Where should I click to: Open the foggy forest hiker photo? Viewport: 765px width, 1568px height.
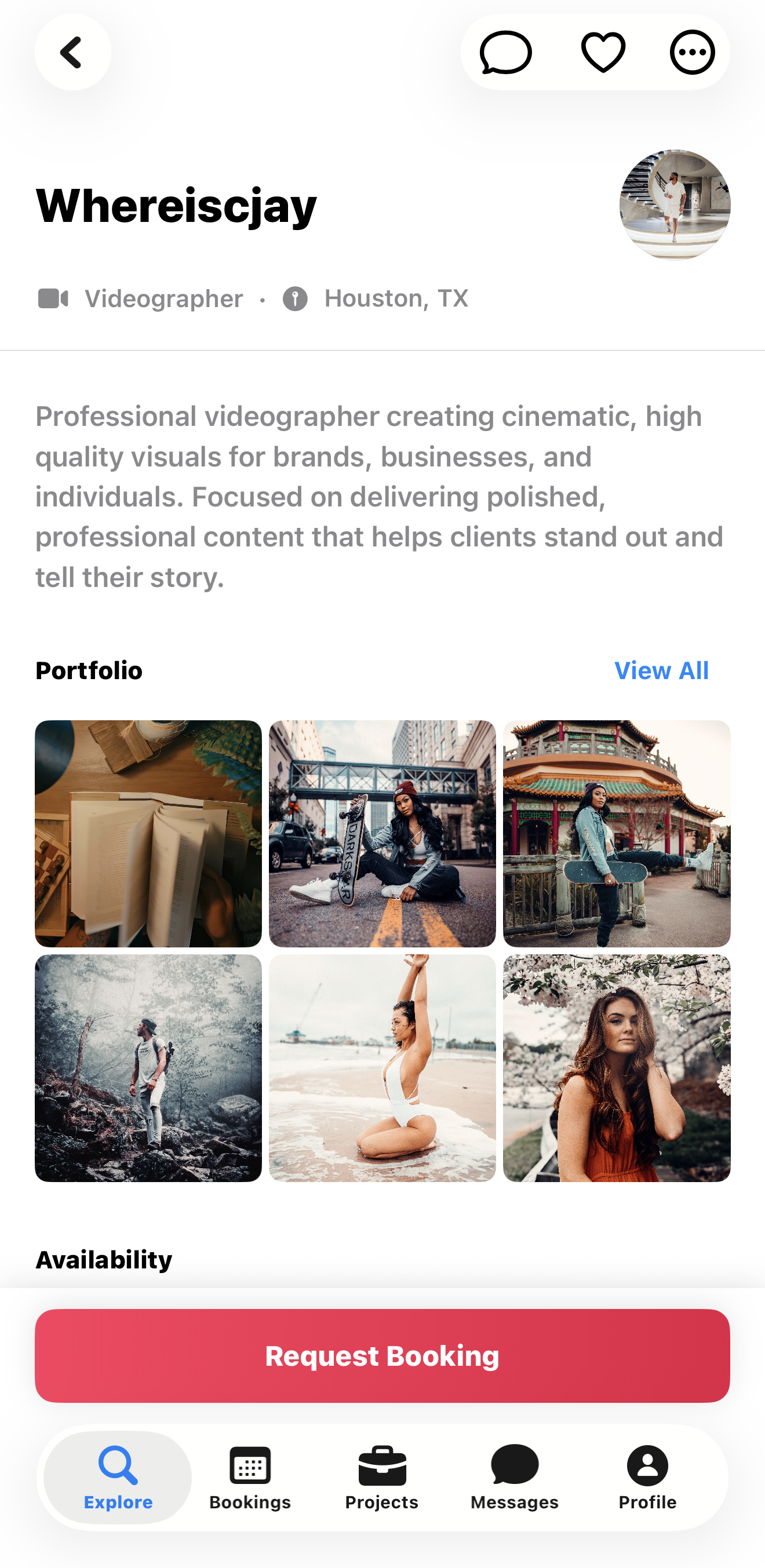(148, 1066)
